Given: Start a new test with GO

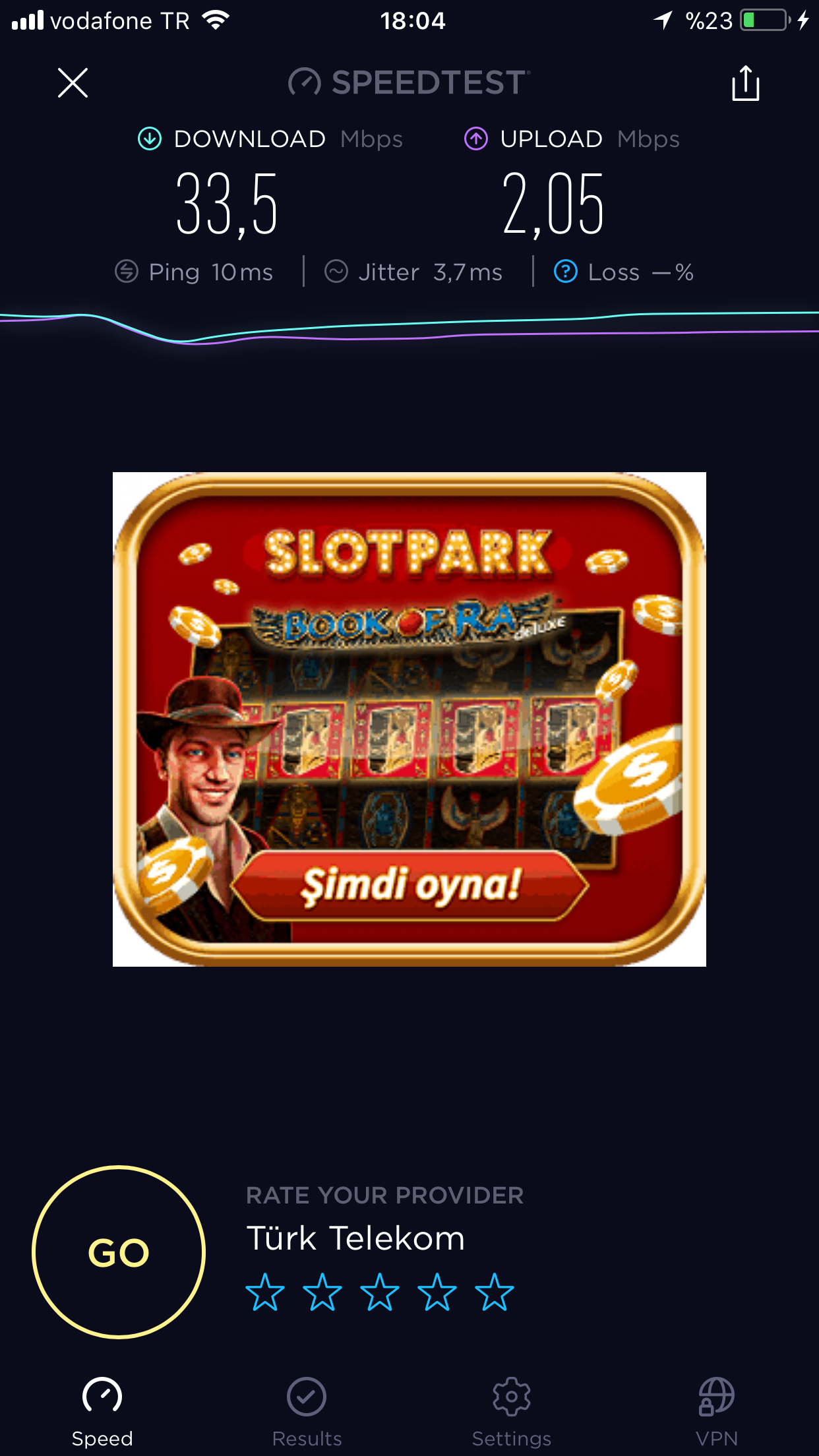Looking at the screenshot, I should tap(119, 1252).
